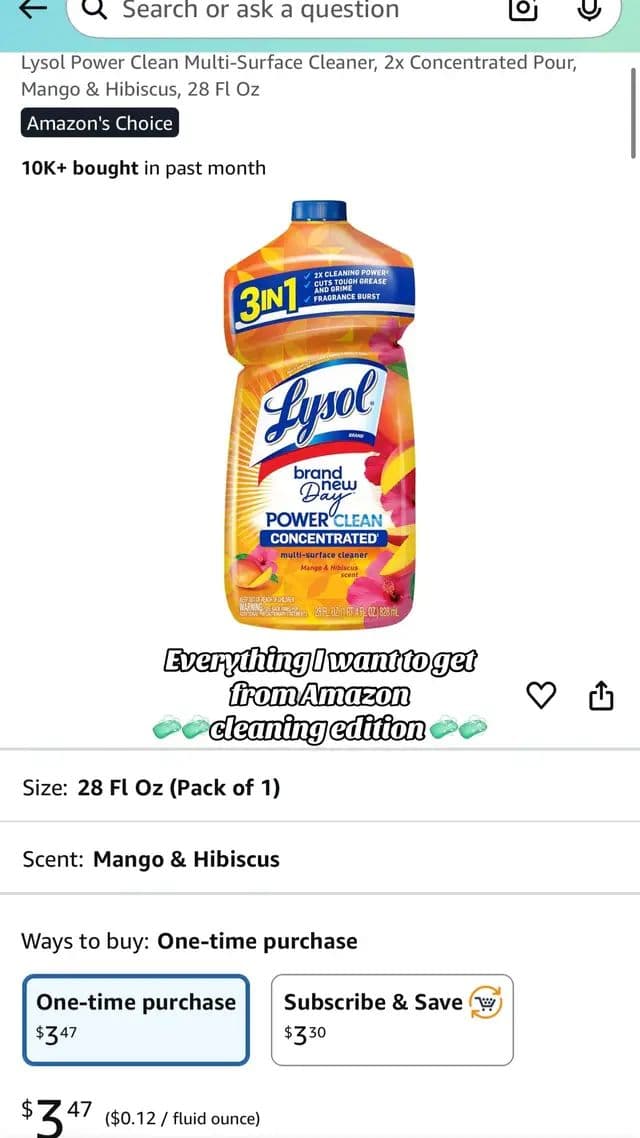This screenshot has width=640, height=1138.
Task: Share this Lysol product
Action: tap(600, 697)
